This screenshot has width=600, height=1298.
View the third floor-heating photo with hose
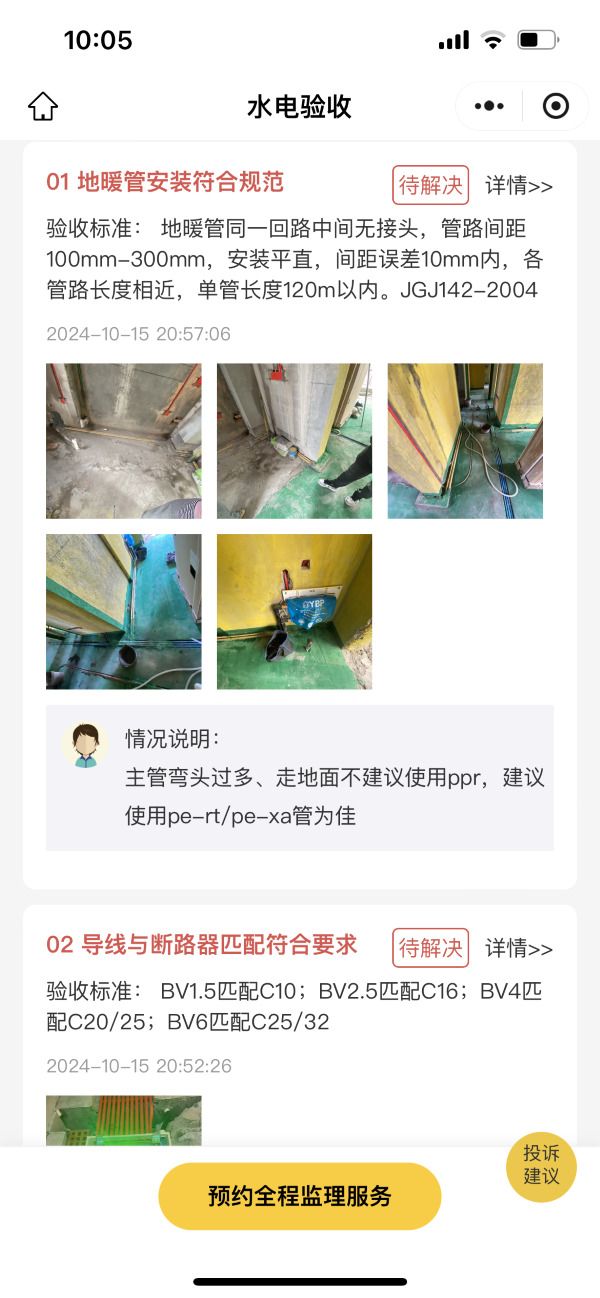click(465, 441)
